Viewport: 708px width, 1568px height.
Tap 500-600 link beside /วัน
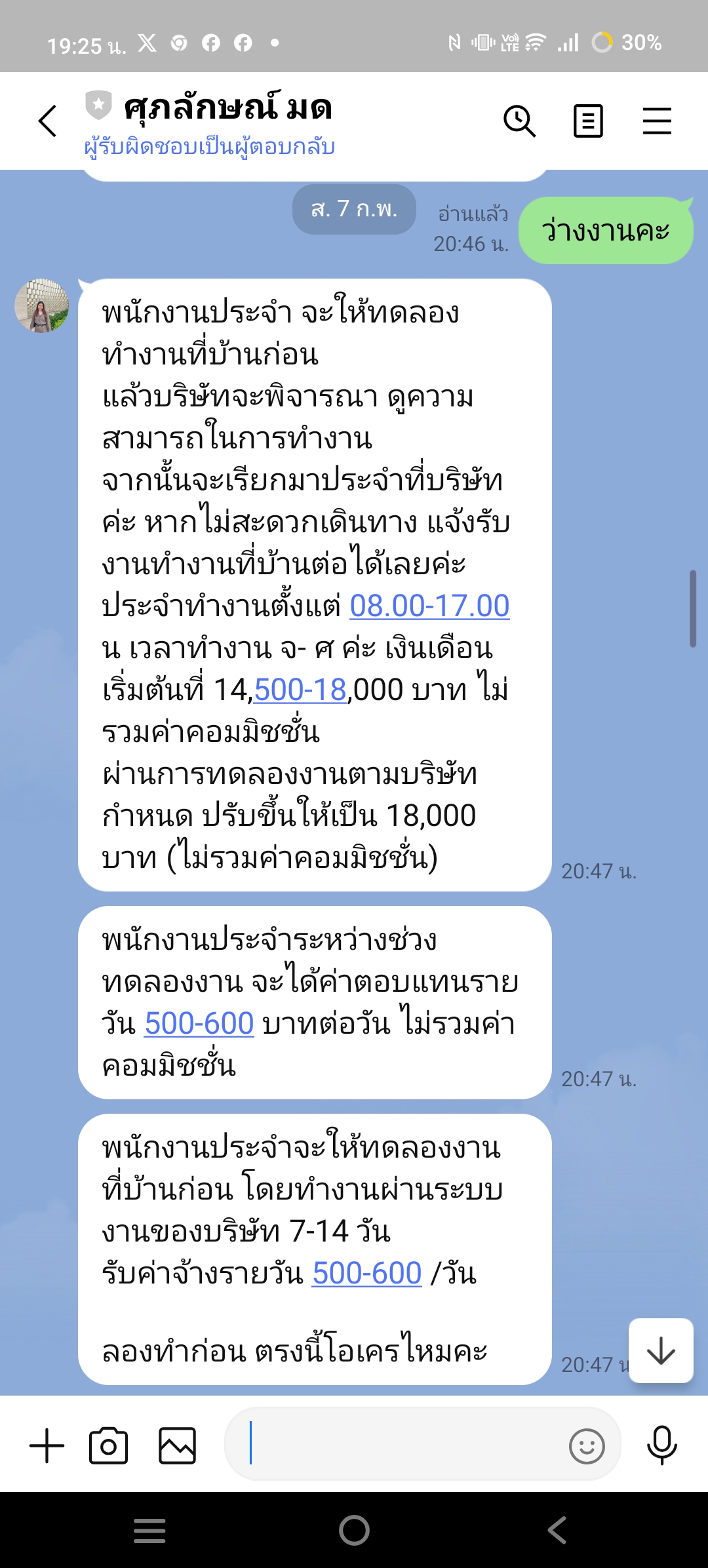367,1273
